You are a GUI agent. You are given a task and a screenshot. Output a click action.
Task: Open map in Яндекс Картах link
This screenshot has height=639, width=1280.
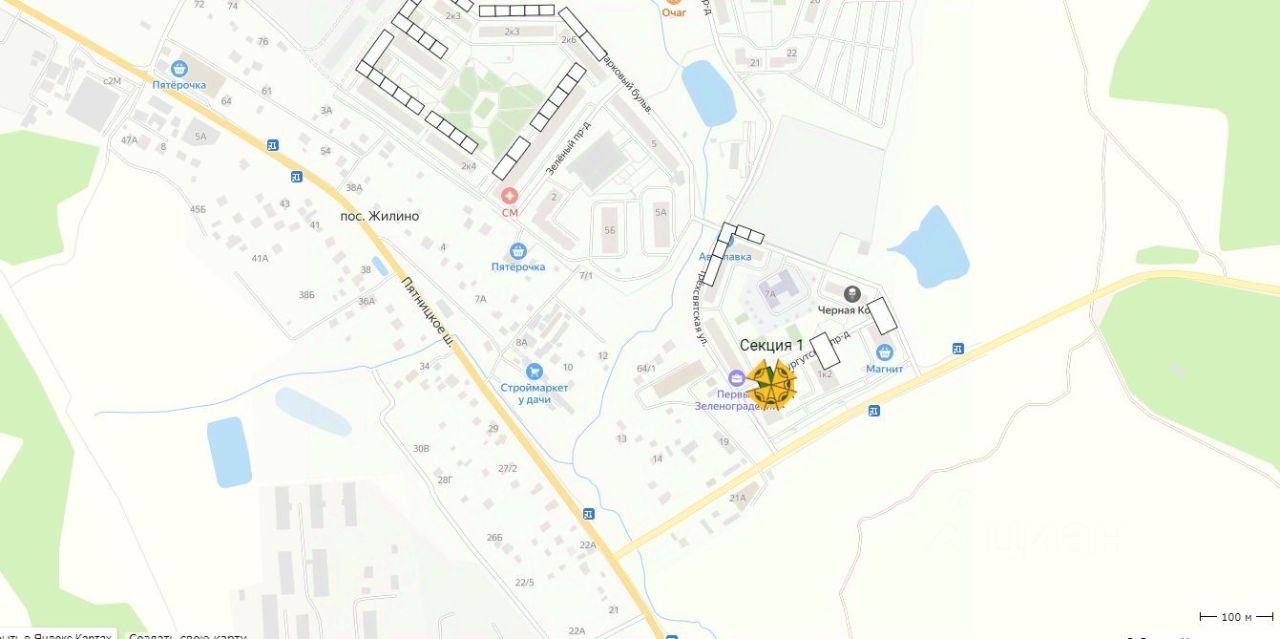(55, 634)
